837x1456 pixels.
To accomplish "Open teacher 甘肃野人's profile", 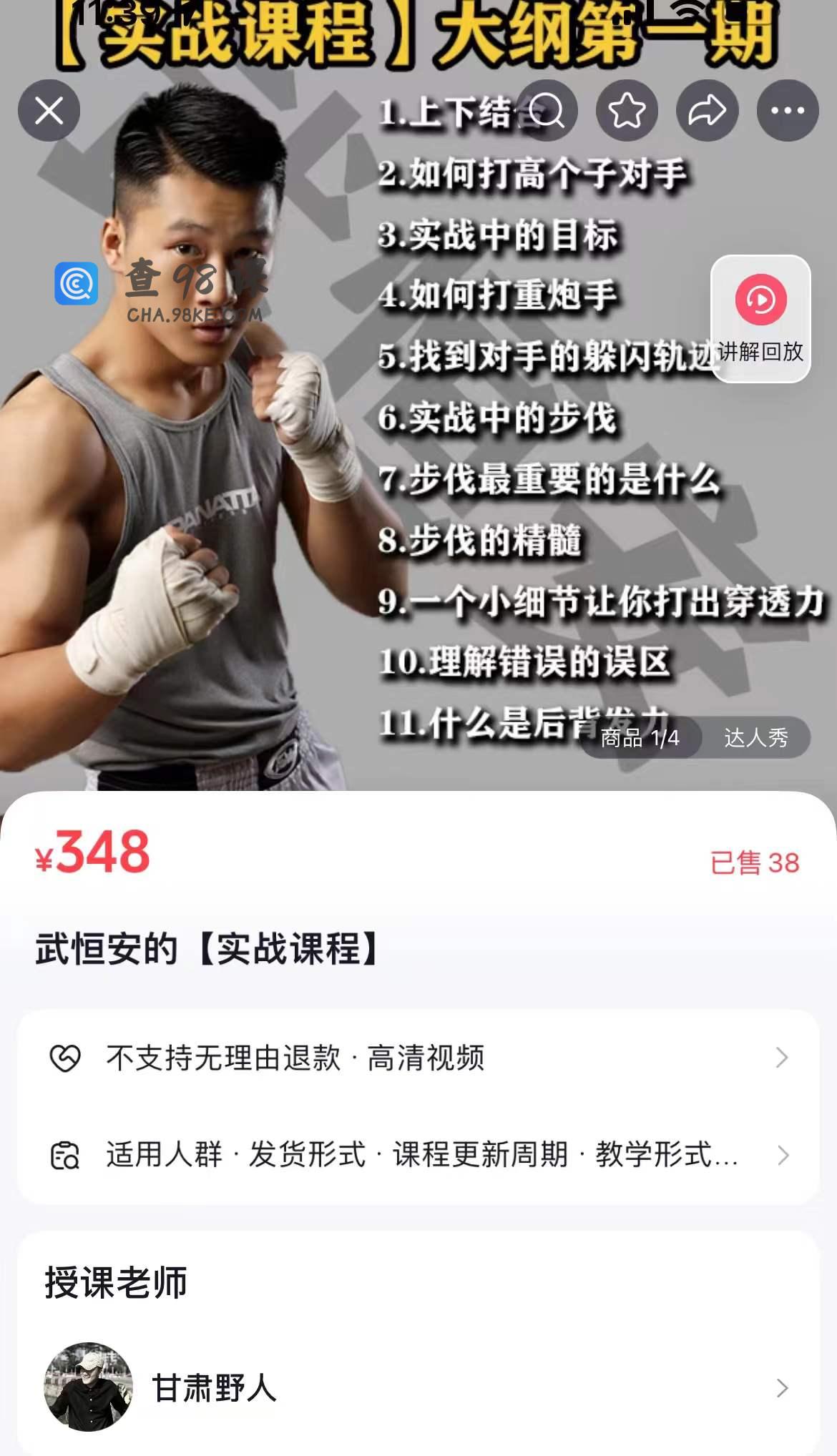I will pyautogui.click(x=418, y=1388).
